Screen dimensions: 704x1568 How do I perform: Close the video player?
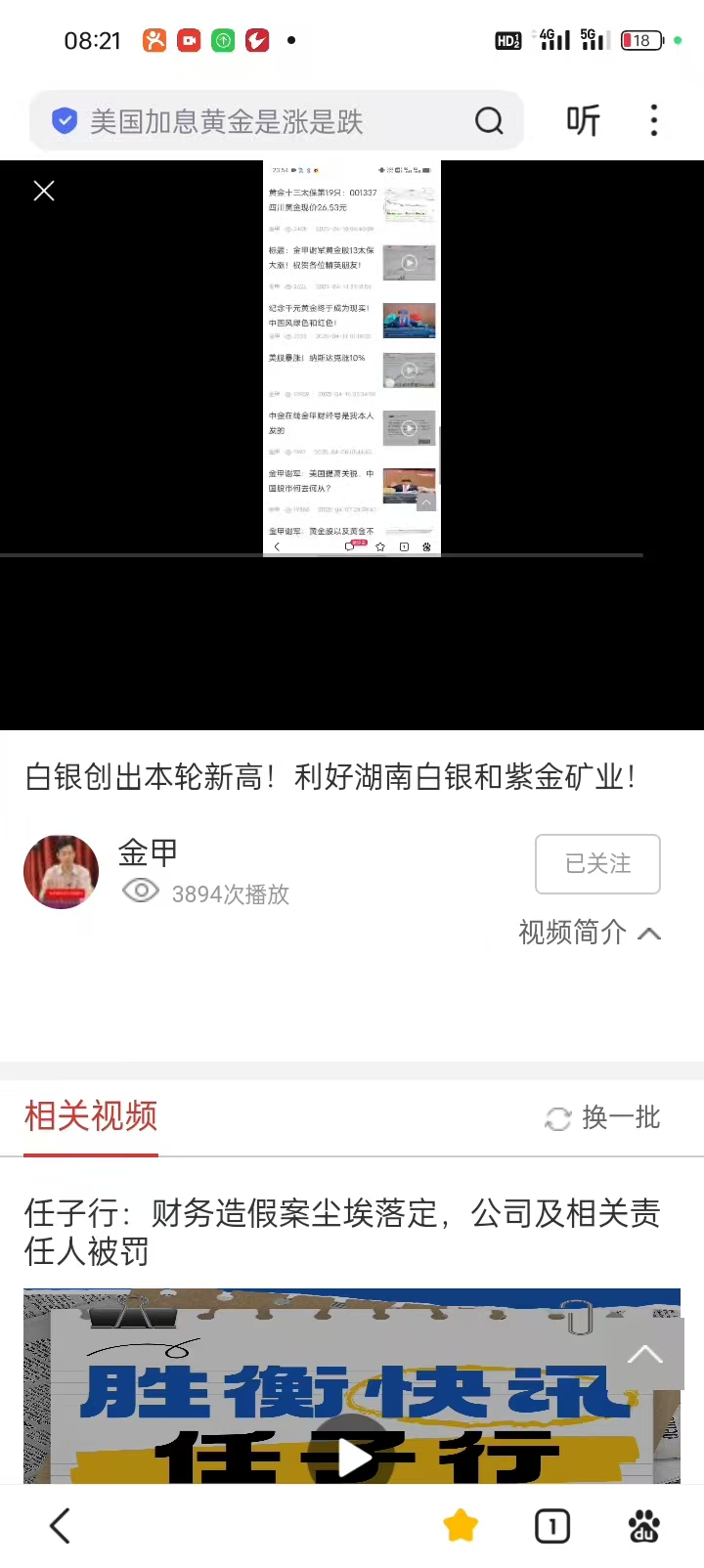[x=44, y=191]
